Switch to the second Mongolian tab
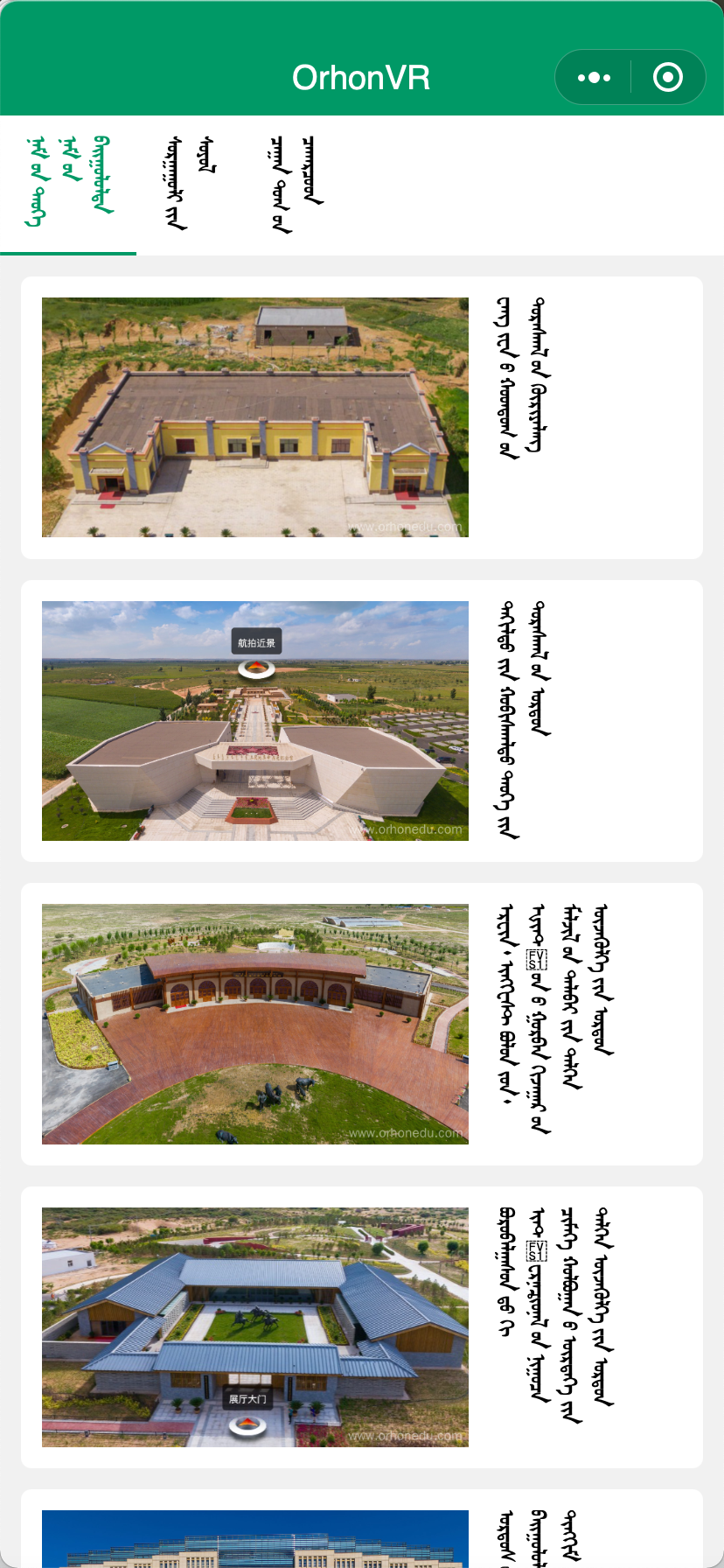This screenshot has width=724, height=1568. [189, 184]
